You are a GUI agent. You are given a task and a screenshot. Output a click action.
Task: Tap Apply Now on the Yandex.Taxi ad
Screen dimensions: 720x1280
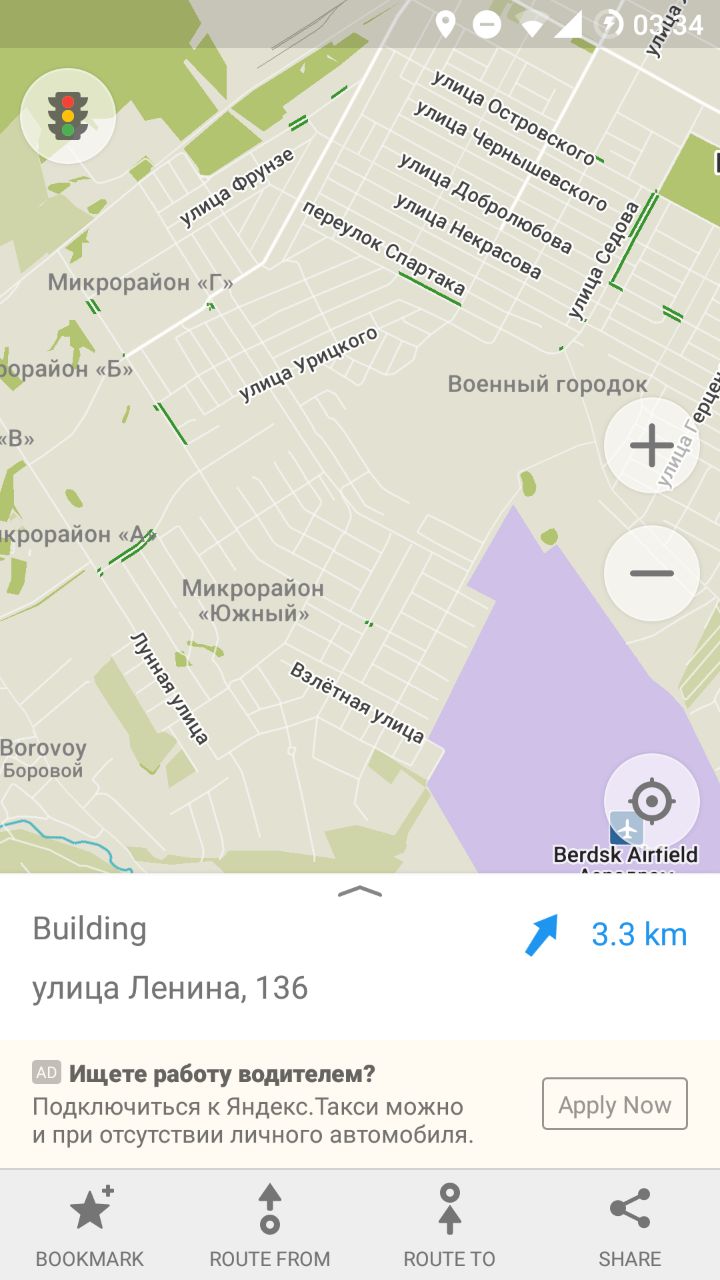[x=615, y=1104]
